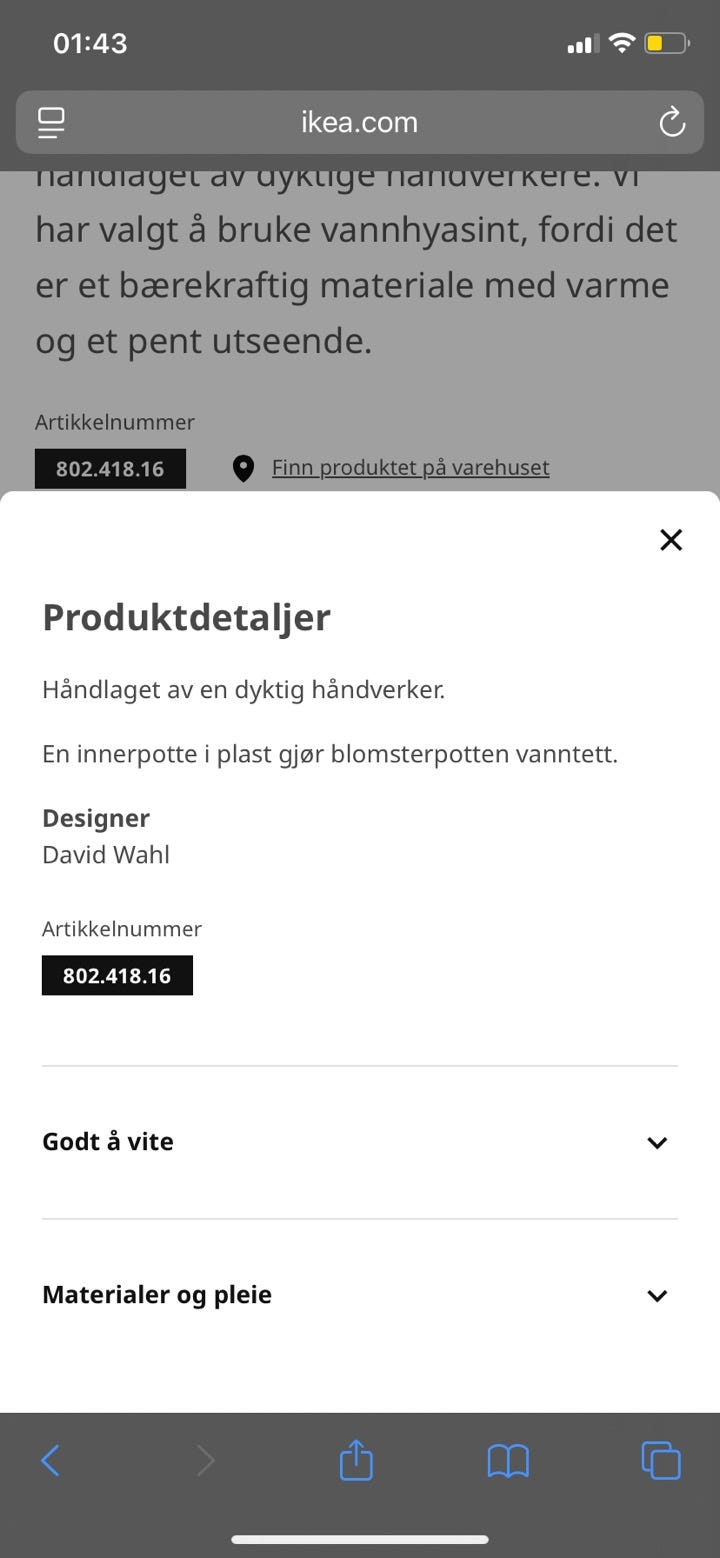Open the tab overview in Safari
The width and height of the screenshot is (720, 1558).
[x=660, y=1460]
